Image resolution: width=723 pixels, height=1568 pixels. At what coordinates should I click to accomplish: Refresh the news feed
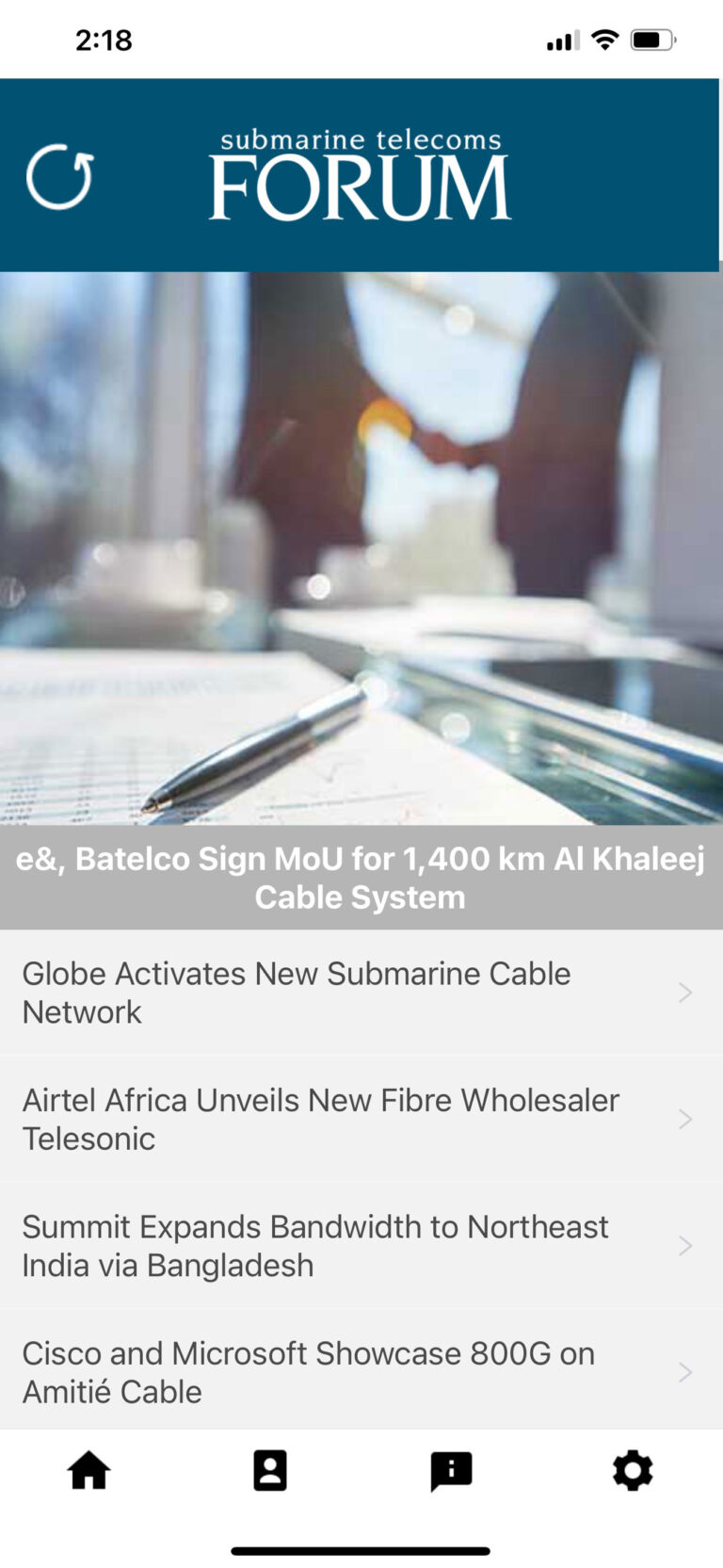(59, 176)
